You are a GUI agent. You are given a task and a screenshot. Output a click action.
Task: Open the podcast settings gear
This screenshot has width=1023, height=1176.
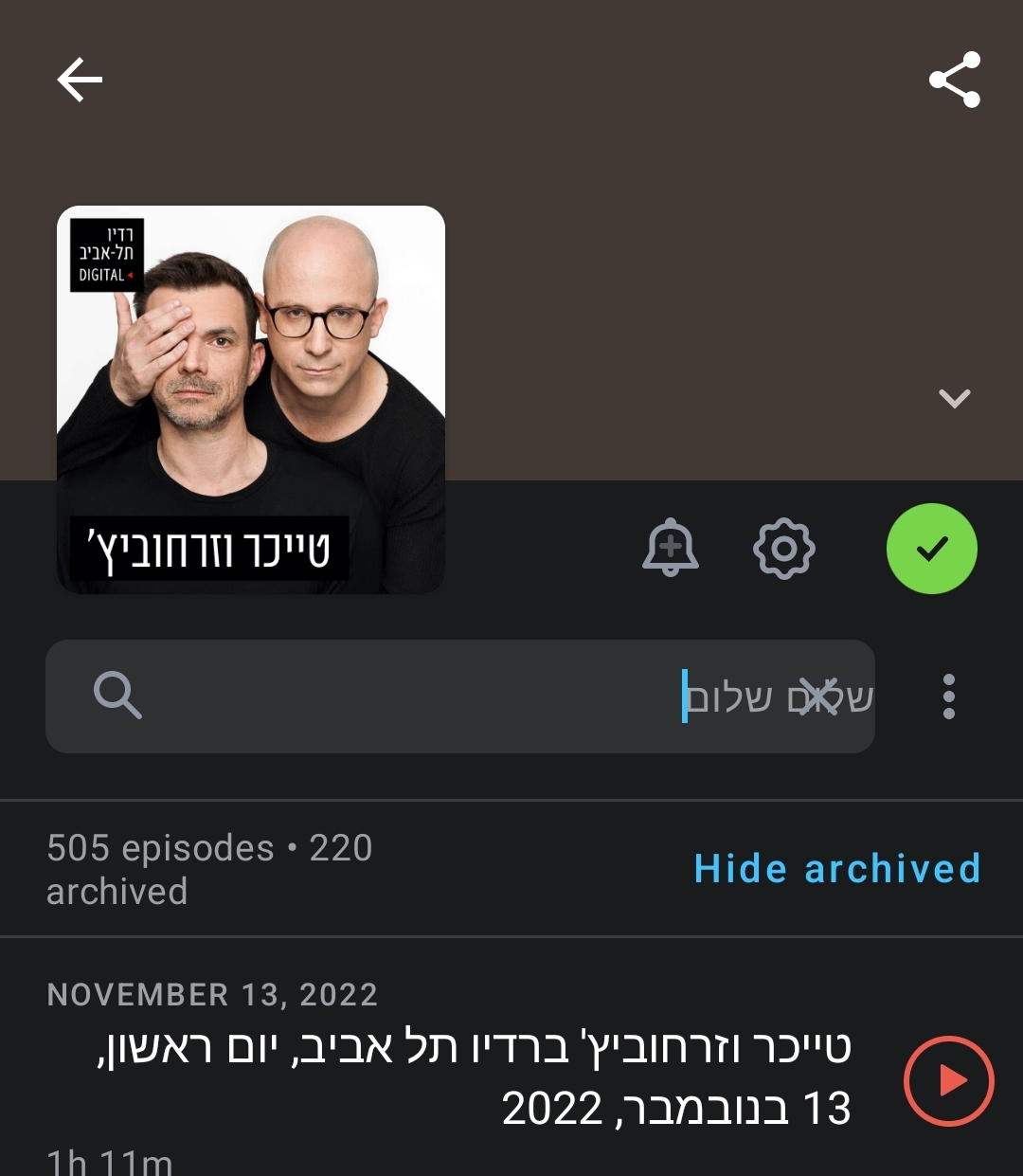(x=783, y=549)
